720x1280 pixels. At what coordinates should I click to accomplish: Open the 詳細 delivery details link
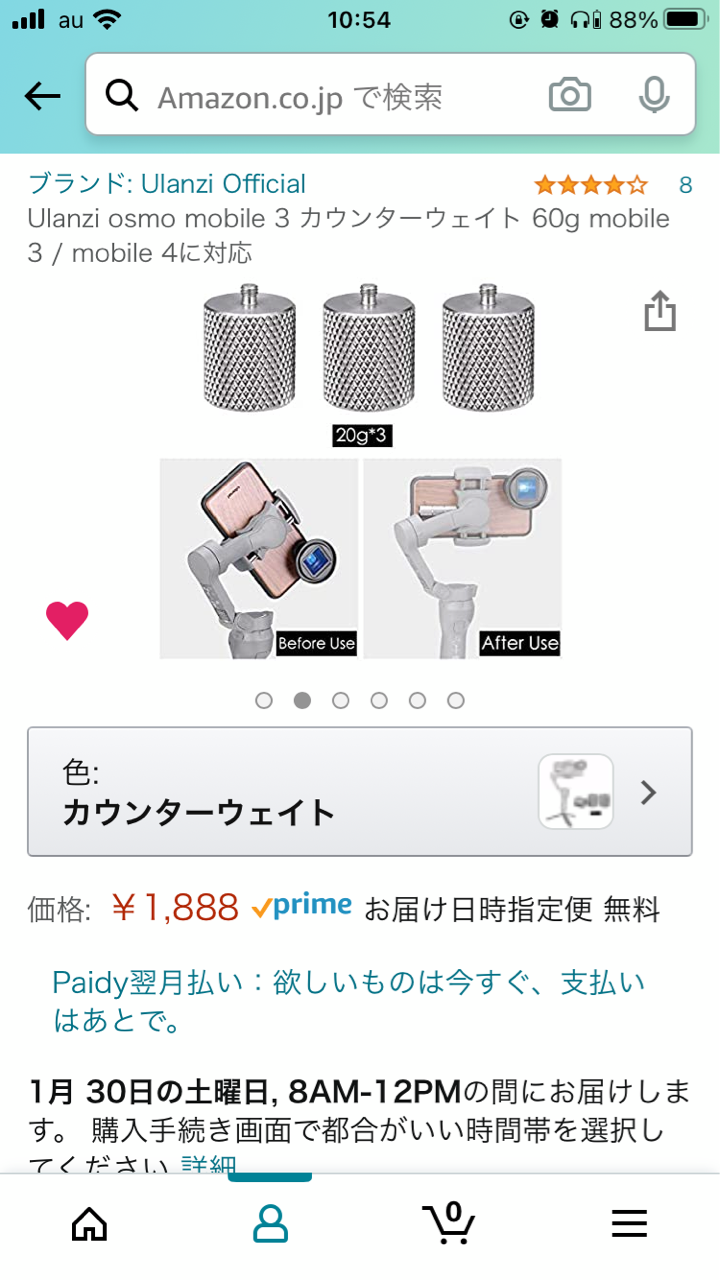208,1166
